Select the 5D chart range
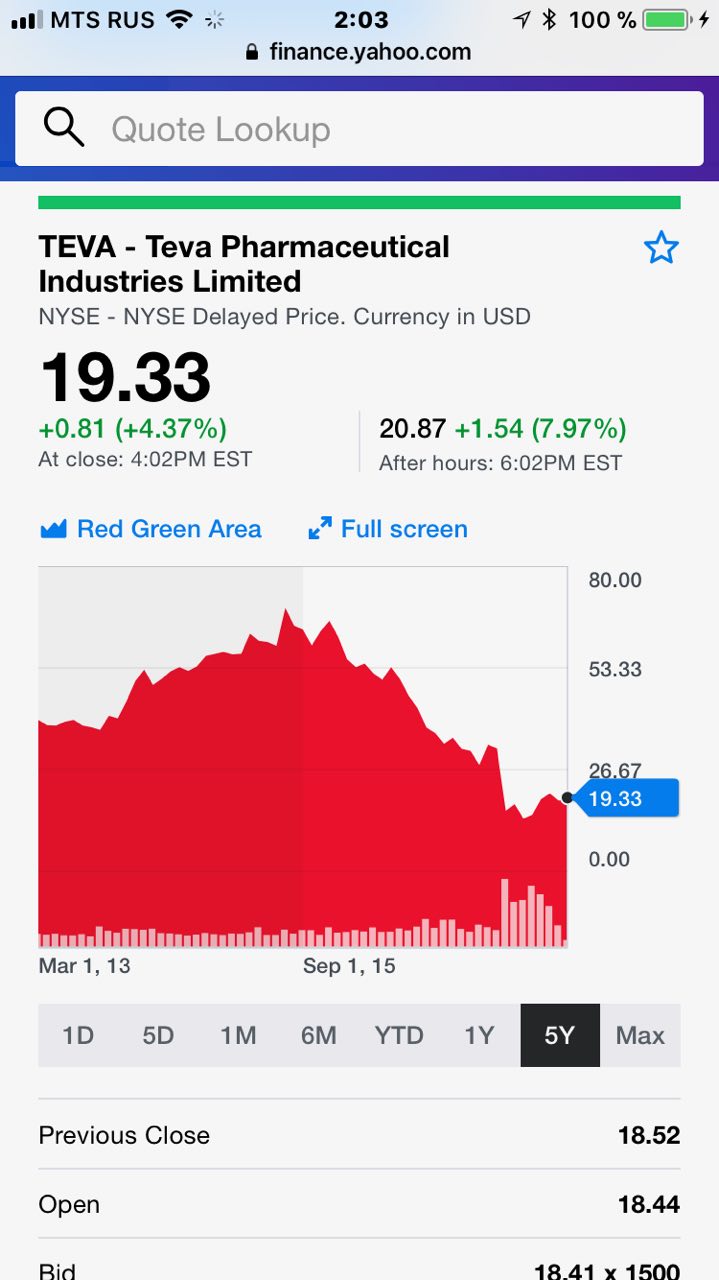 coord(158,1035)
